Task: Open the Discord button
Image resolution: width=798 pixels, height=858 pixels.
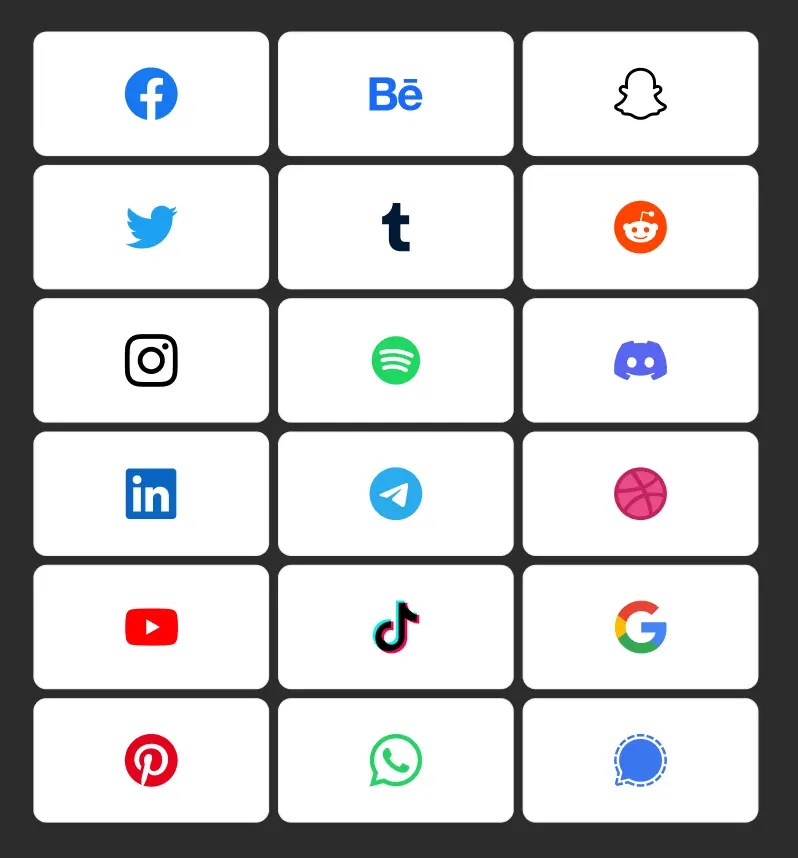Action: (x=640, y=360)
